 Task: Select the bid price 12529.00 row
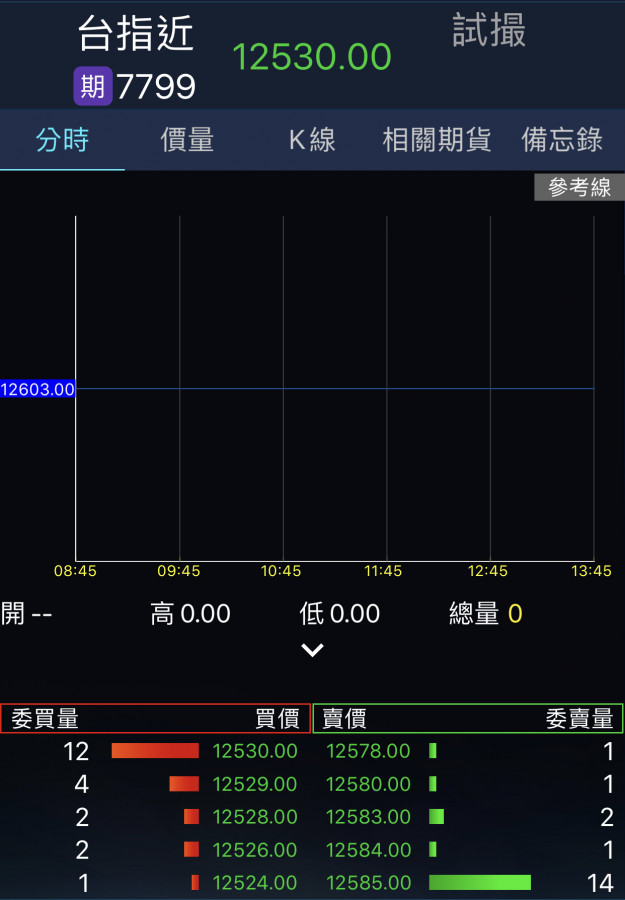(255, 784)
